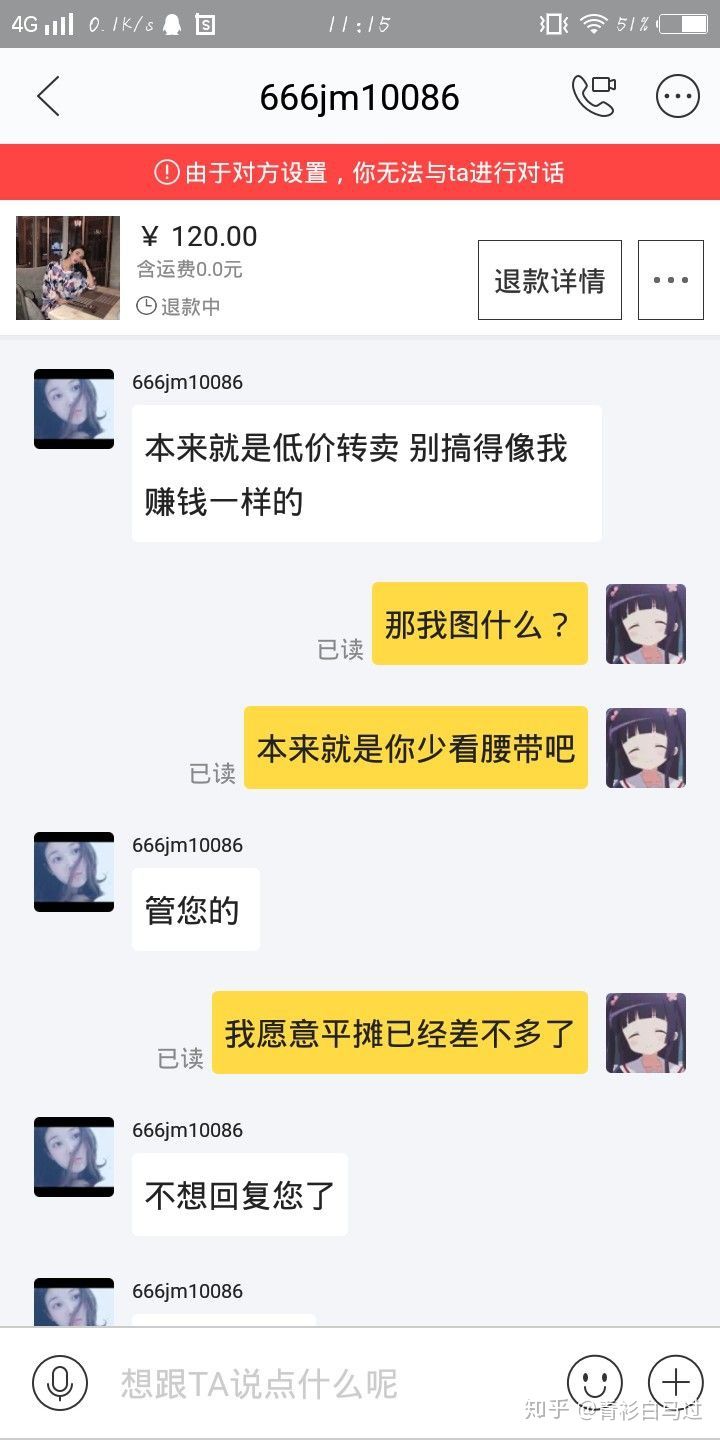The image size is (720, 1440).
Task: Open the plus attachments menu
Action: [x=675, y=1383]
